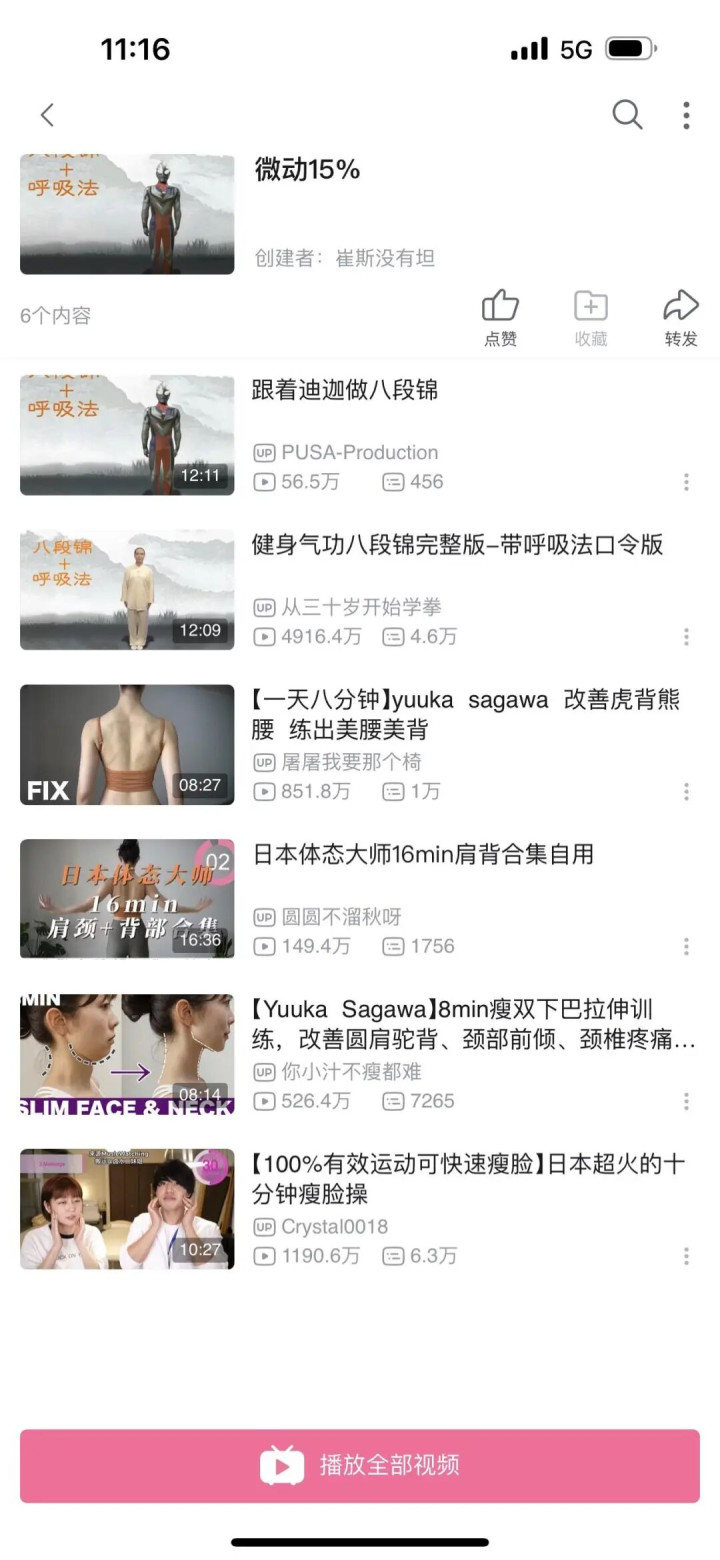Open the 日本超火的十分钟瘦脸操 video
The image size is (720, 1560).
[x=467, y=1179]
